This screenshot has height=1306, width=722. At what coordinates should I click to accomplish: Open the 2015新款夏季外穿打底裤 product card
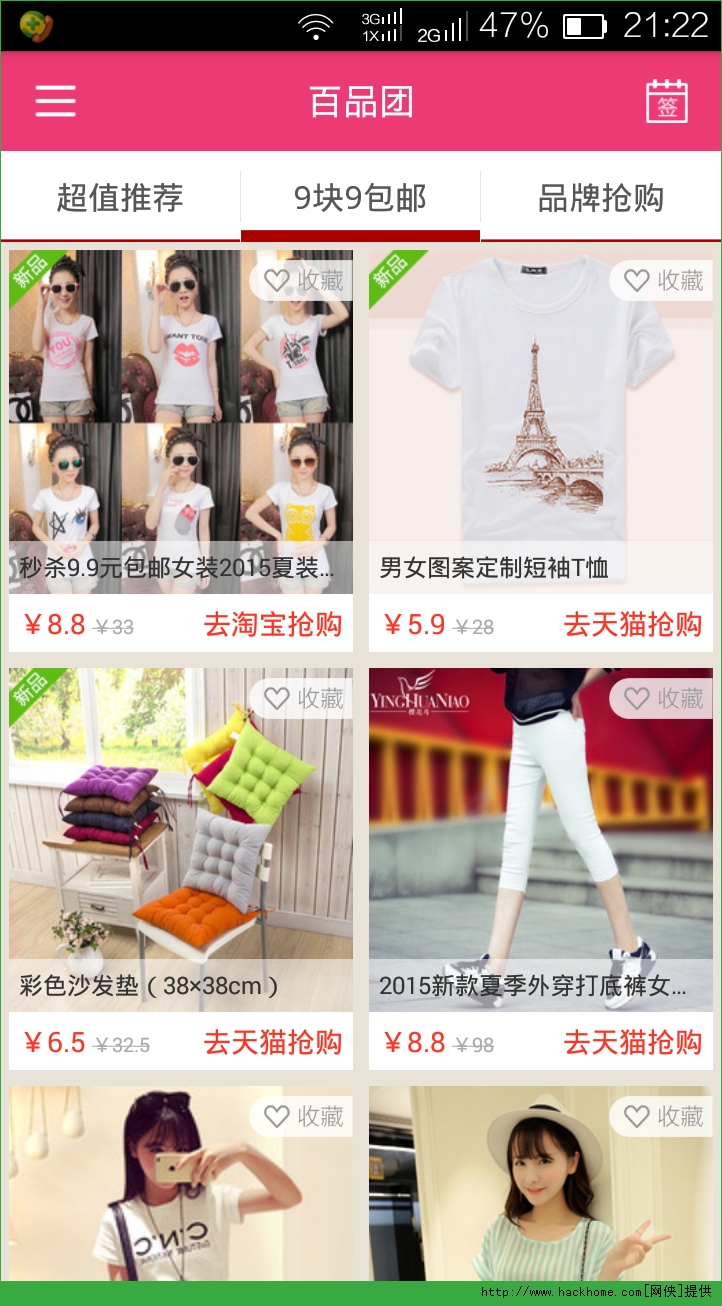pos(541,838)
